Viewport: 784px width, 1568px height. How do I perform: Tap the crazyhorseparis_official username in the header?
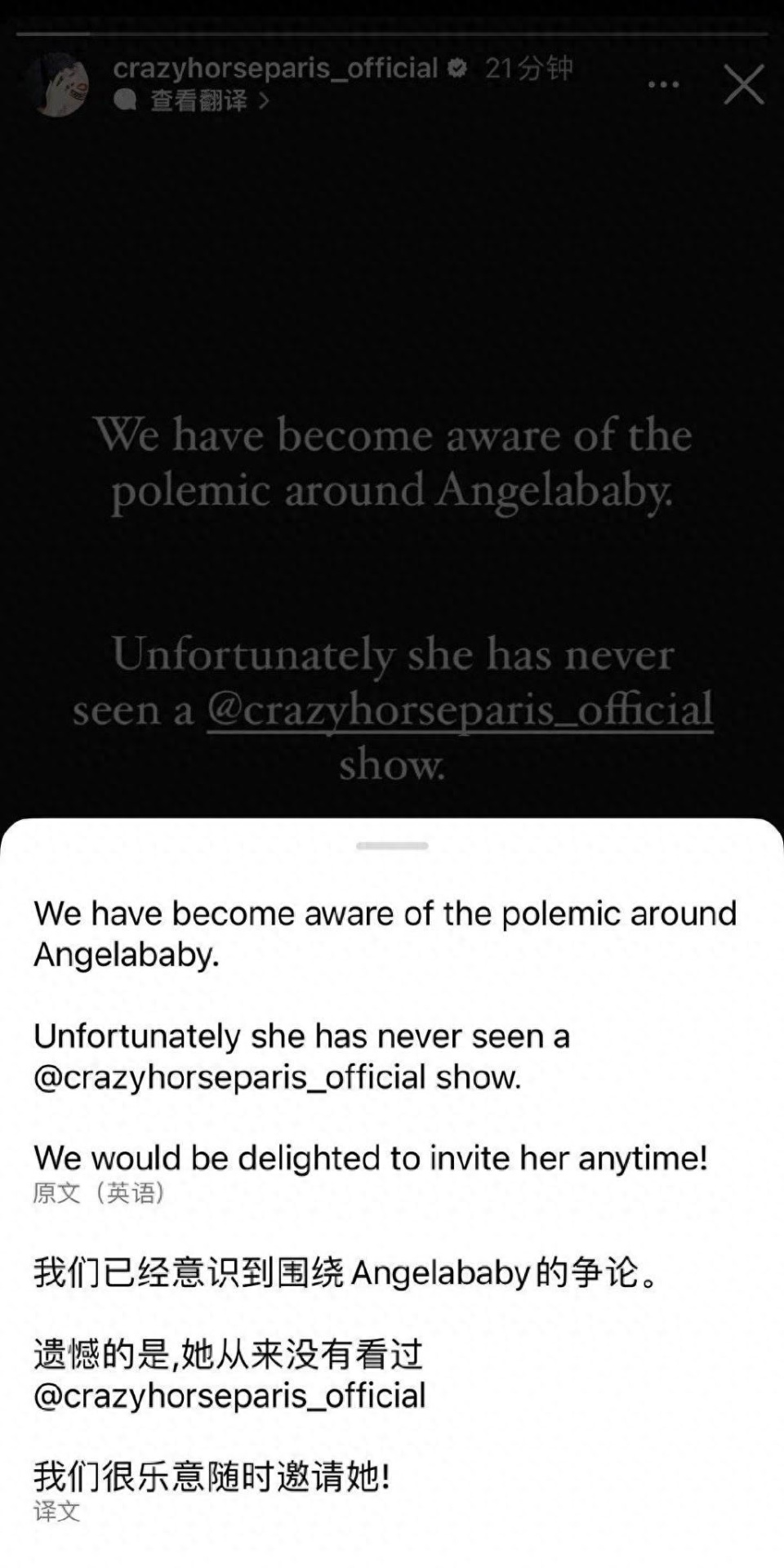coord(276,68)
